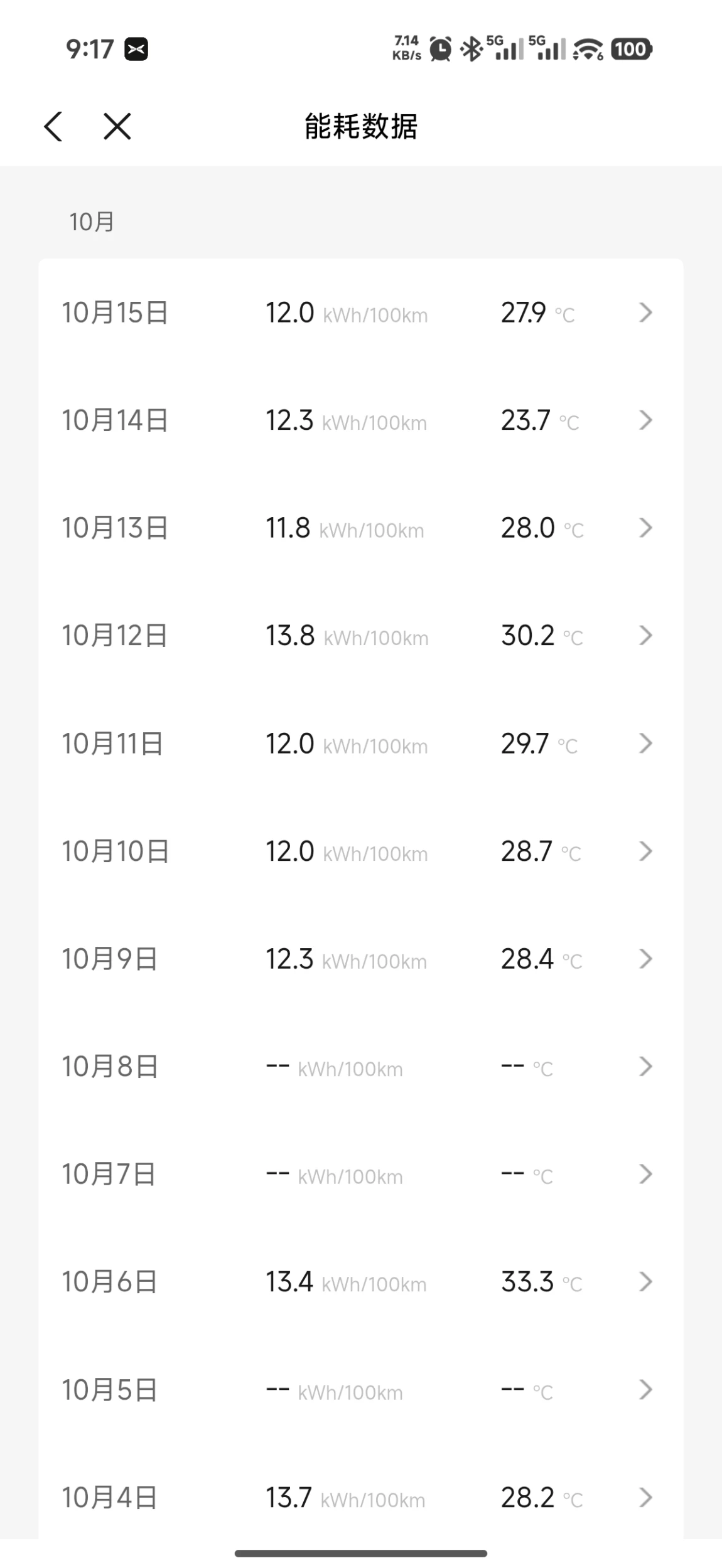Select the 10月10日 row
This screenshot has height=1568, width=722.
361,851
